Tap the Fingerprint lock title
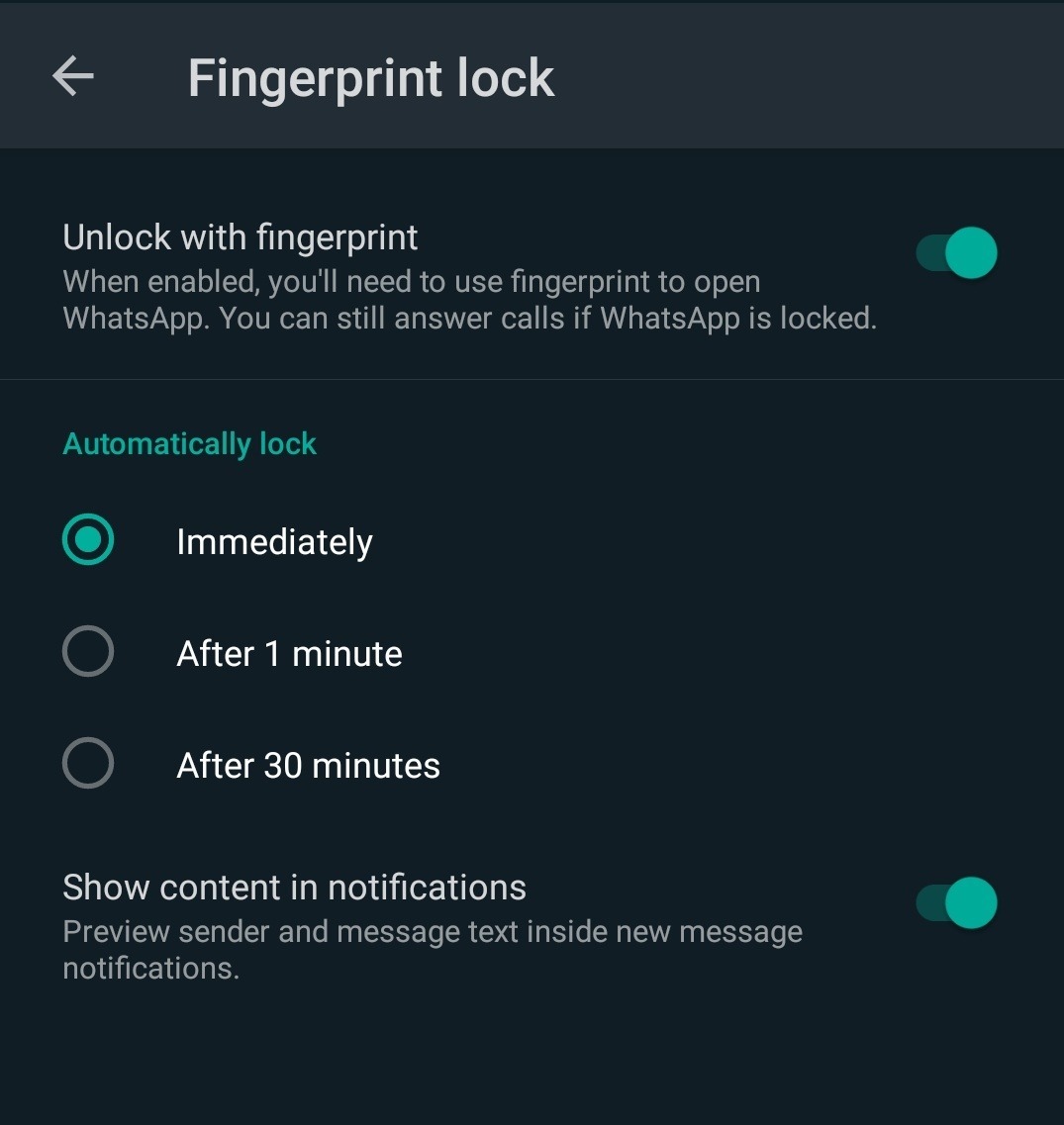The image size is (1064, 1125). [x=370, y=77]
